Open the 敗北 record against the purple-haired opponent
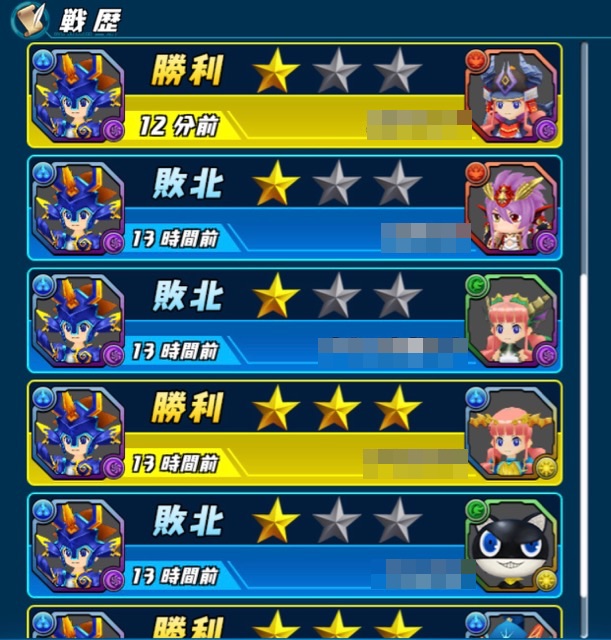 tap(295, 208)
